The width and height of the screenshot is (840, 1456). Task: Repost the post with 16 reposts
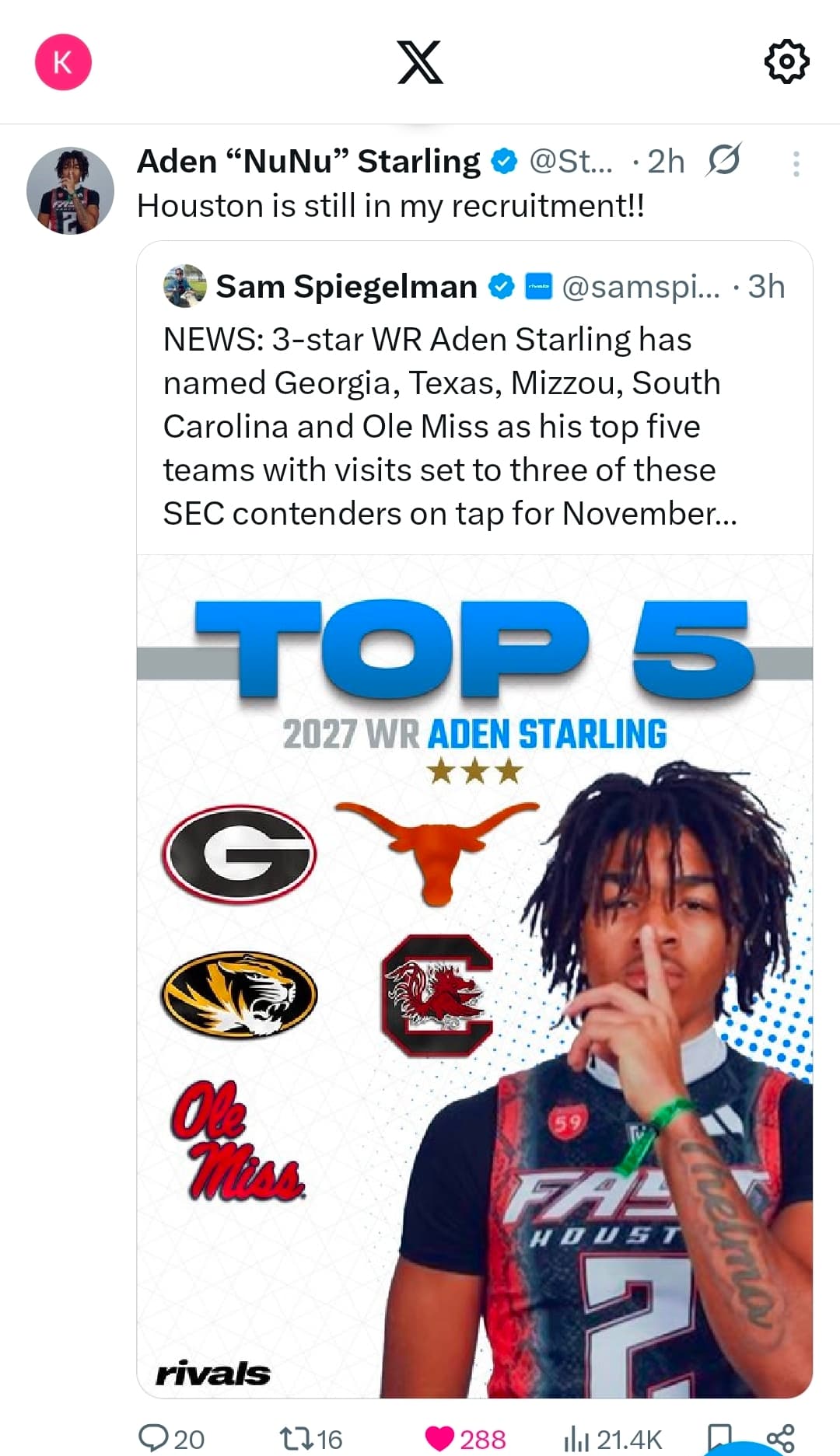tap(310, 1438)
